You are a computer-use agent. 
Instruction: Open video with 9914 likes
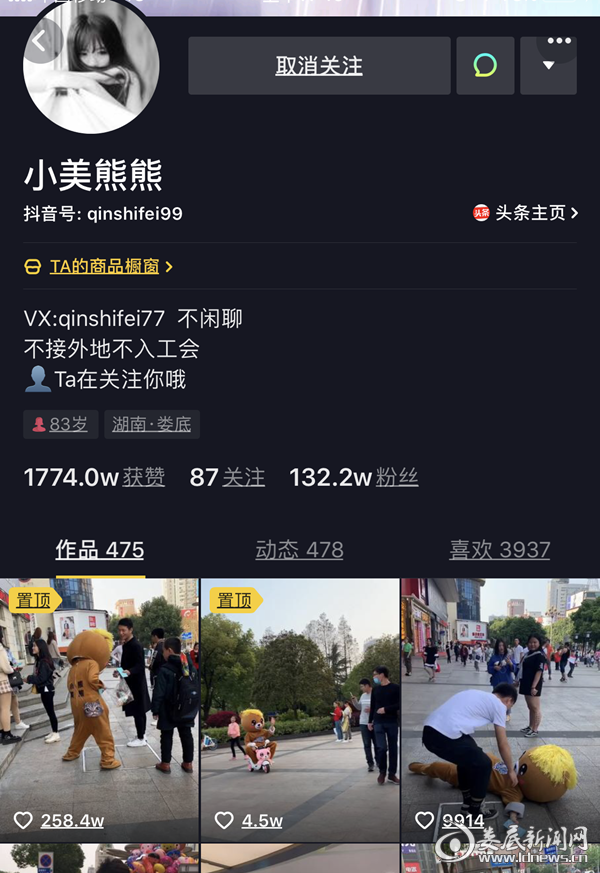[x=500, y=710]
